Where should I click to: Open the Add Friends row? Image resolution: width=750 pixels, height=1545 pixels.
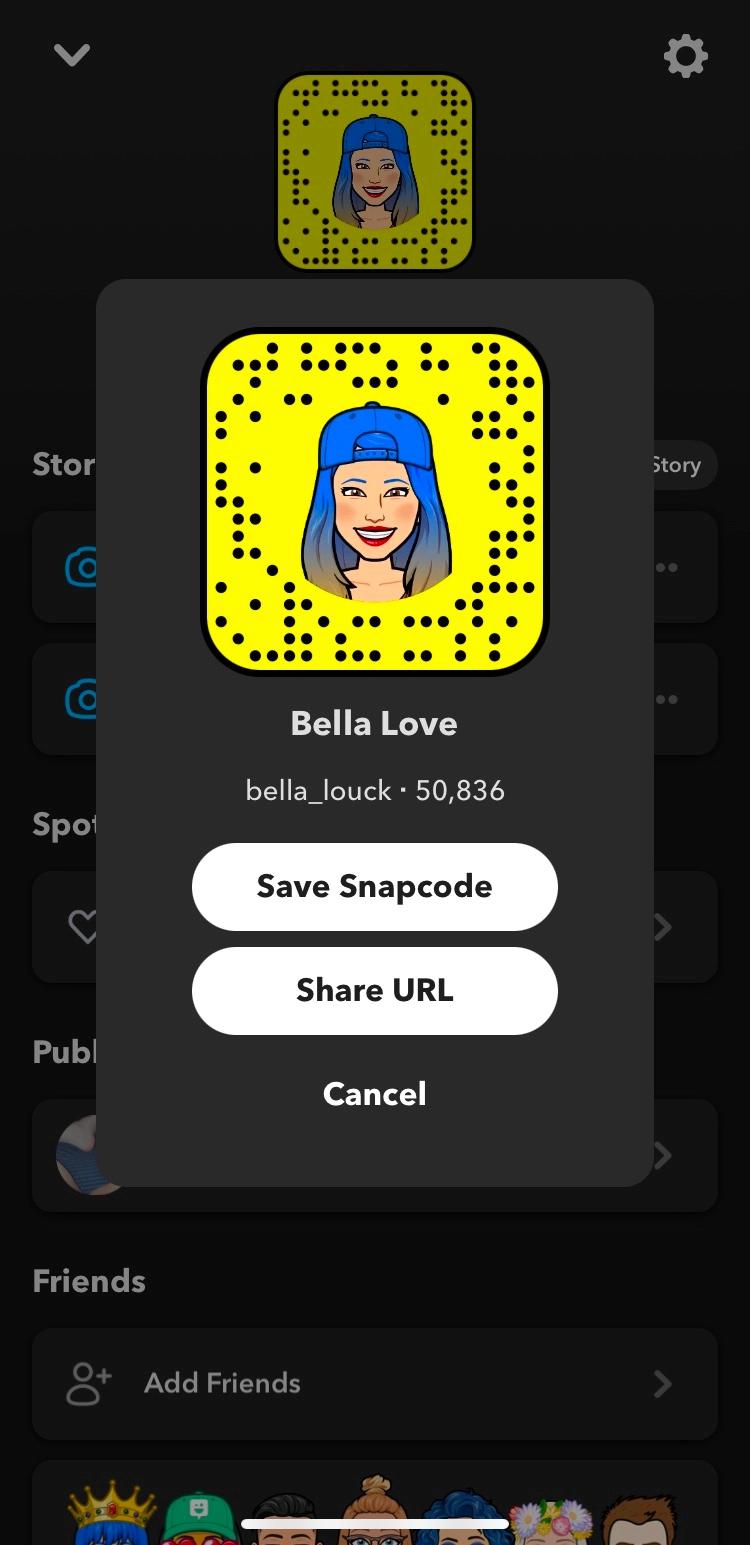(x=374, y=1383)
